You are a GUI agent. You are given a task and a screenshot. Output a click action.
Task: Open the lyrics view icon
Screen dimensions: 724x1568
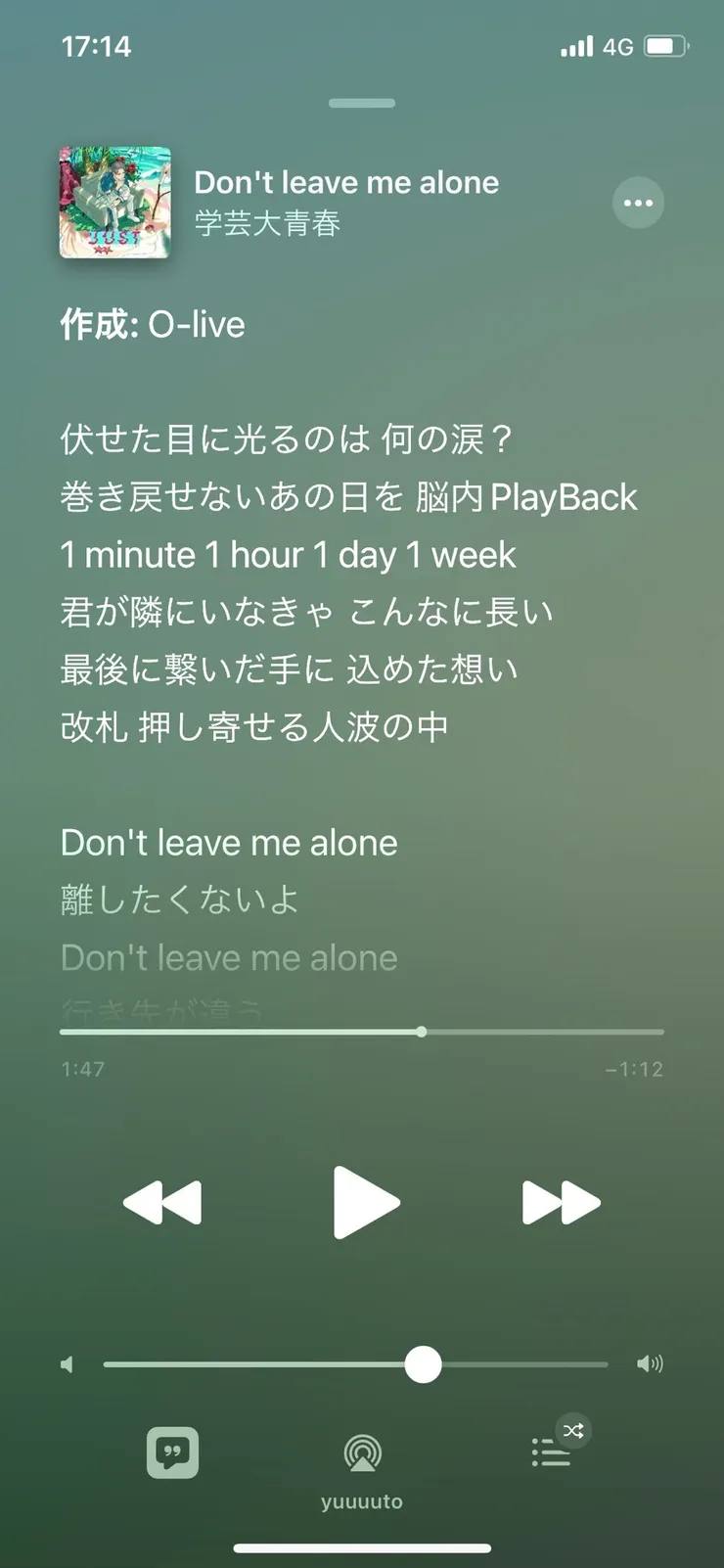[x=171, y=1453]
